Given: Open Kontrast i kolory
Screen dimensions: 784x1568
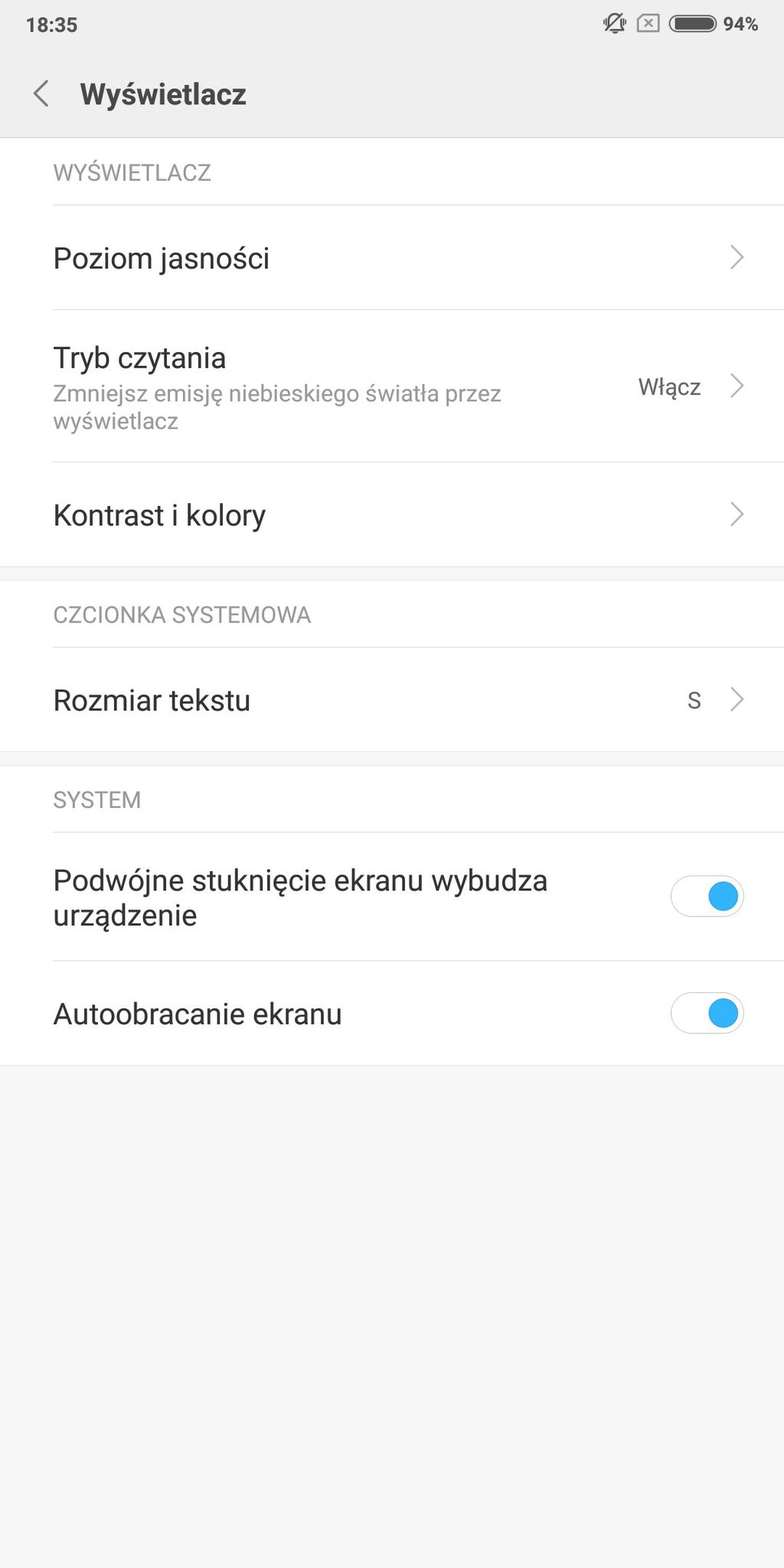Looking at the screenshot, I should [392, 515].
